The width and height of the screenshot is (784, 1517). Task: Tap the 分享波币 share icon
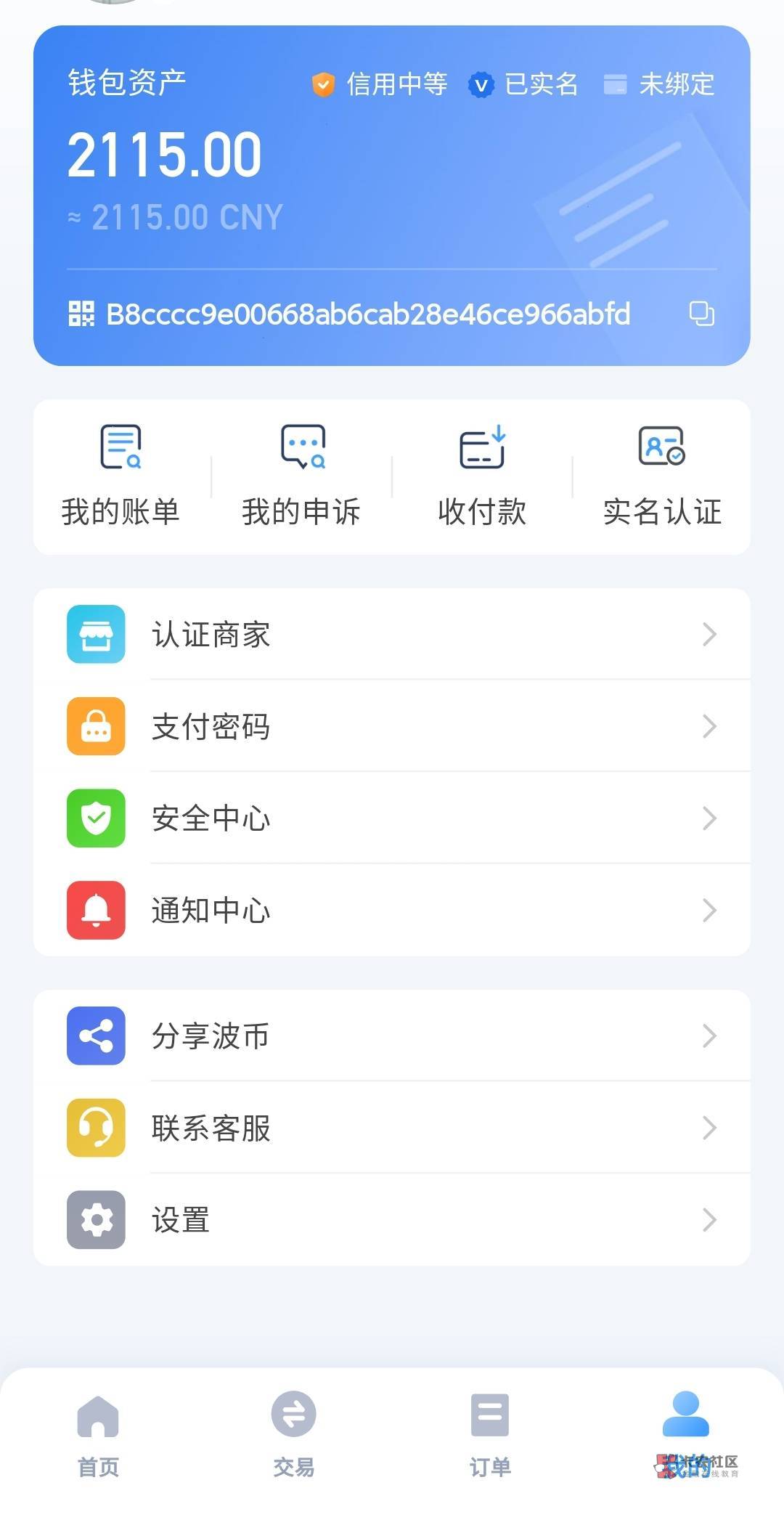click(x=95, y=1036)
